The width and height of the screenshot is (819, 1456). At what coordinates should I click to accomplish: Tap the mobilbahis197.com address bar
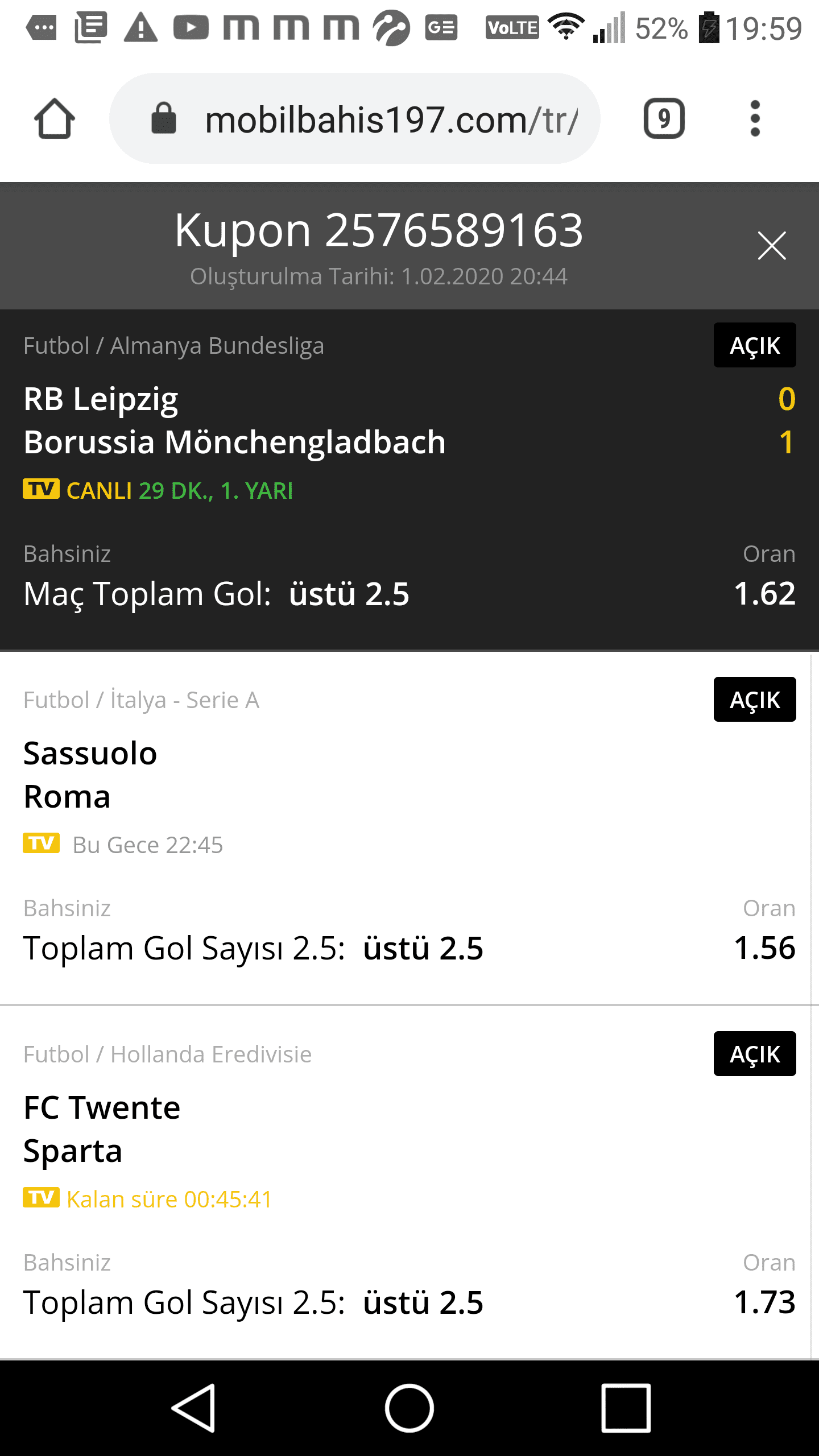click(x=355, y=118)
